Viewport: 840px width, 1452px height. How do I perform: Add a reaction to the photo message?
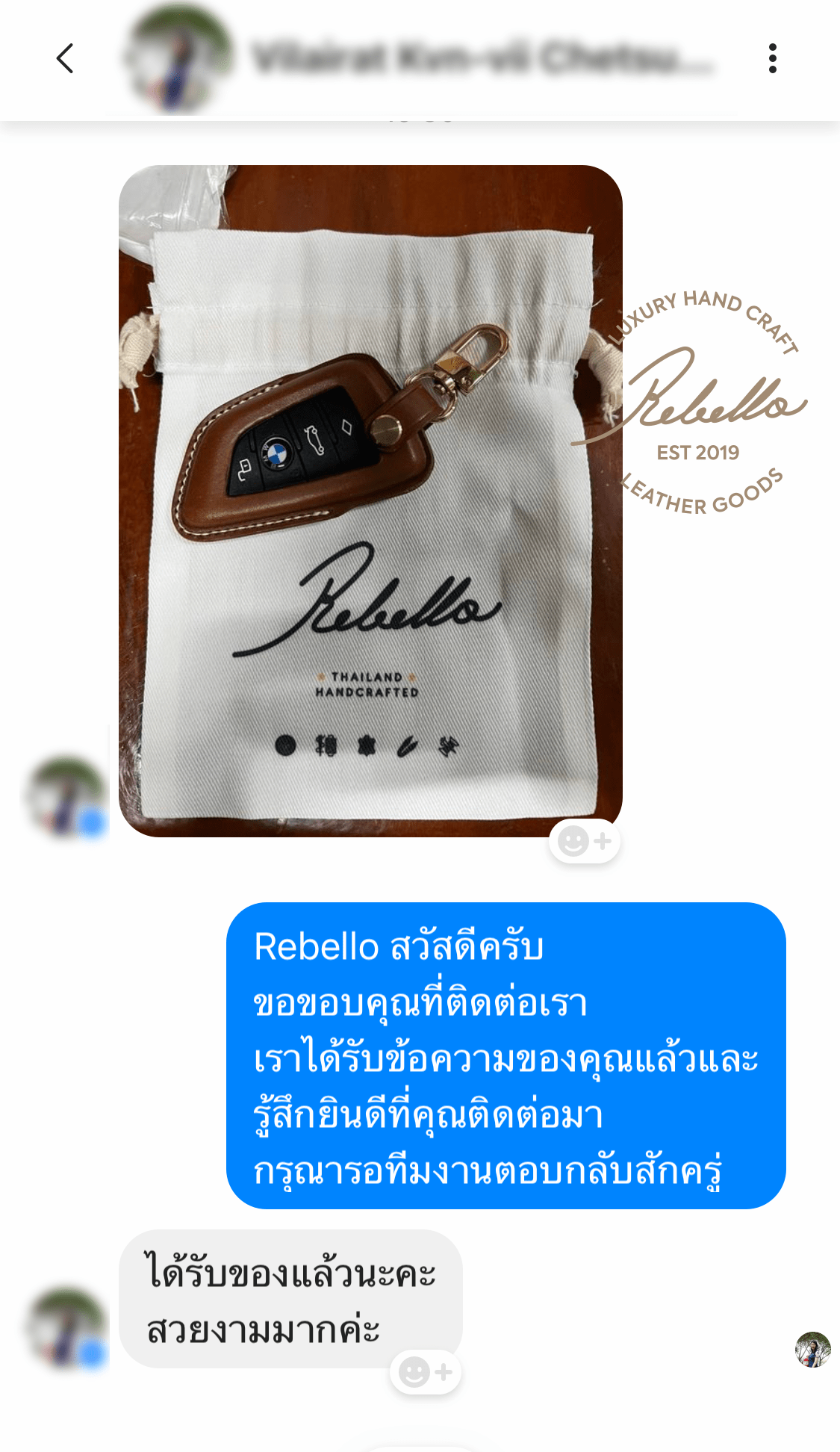(585, 842)
